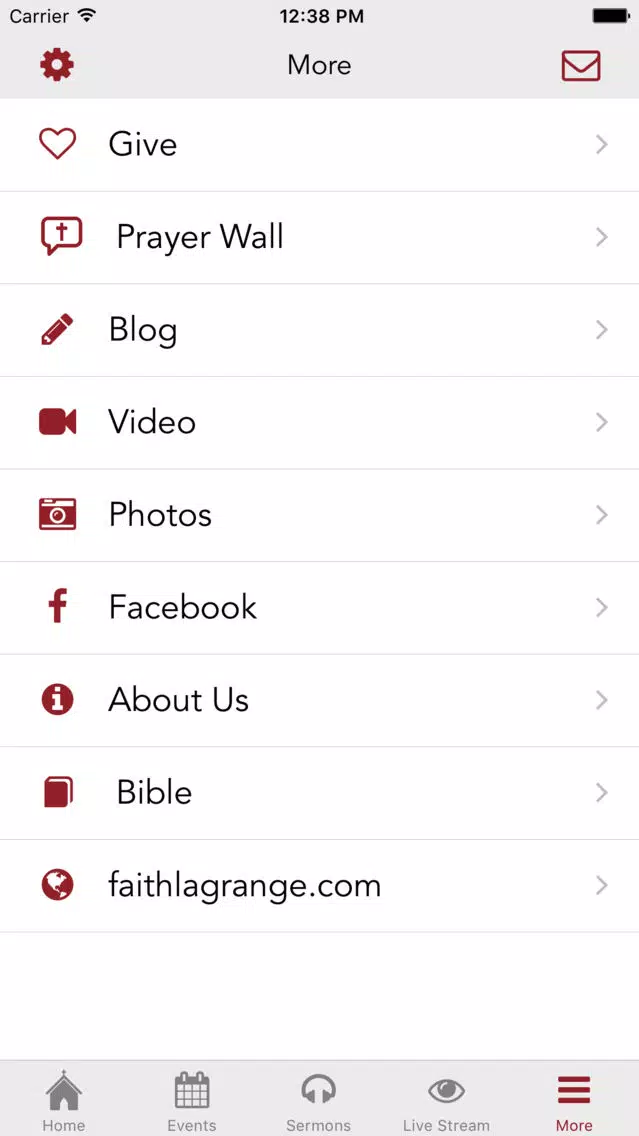View the Photos section
This screenshot has width=639, height=1136.
click(x=320, y=516)
